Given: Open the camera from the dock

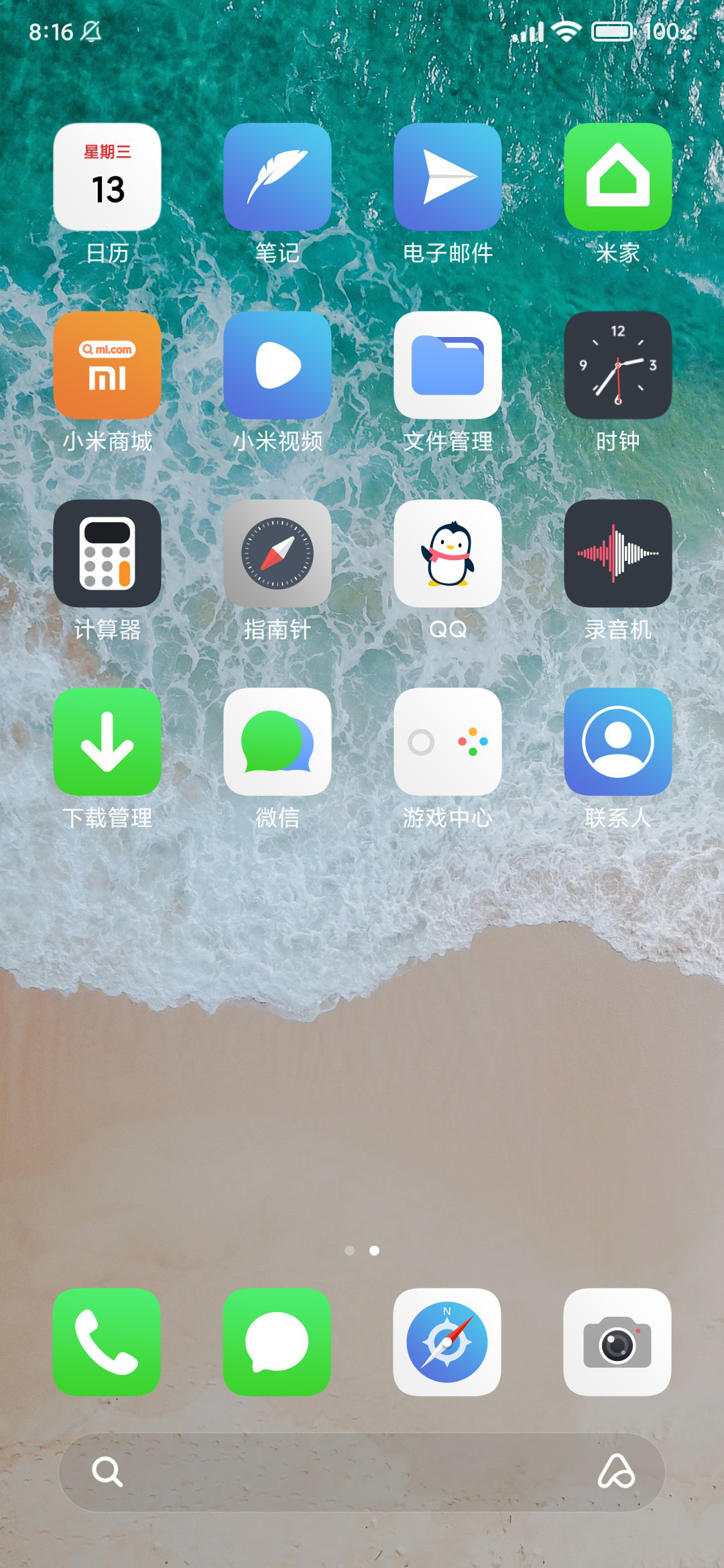Looking at the screenshot, I should [x=617, y=1342].
